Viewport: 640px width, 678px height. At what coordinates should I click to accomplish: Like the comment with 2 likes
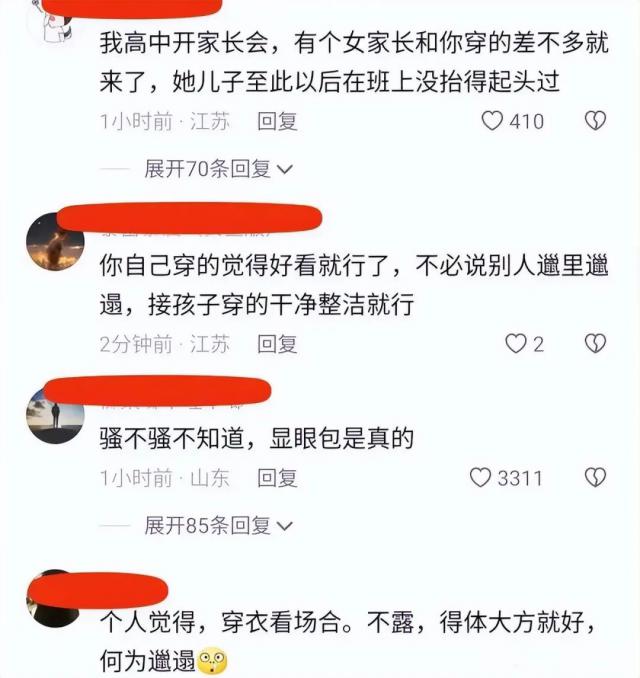[515, 344]
